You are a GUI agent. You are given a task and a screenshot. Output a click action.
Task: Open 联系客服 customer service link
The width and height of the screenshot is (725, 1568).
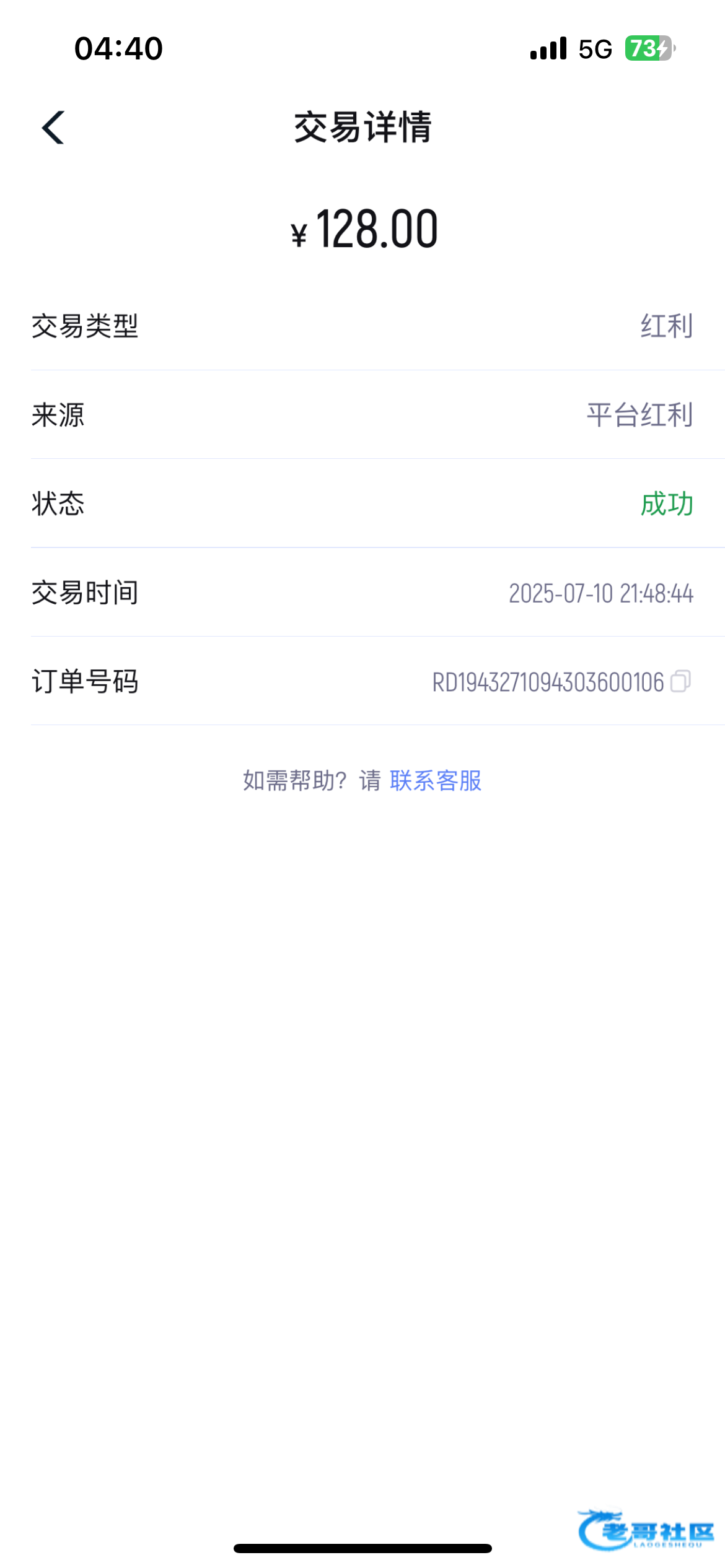tap(435, 780)
